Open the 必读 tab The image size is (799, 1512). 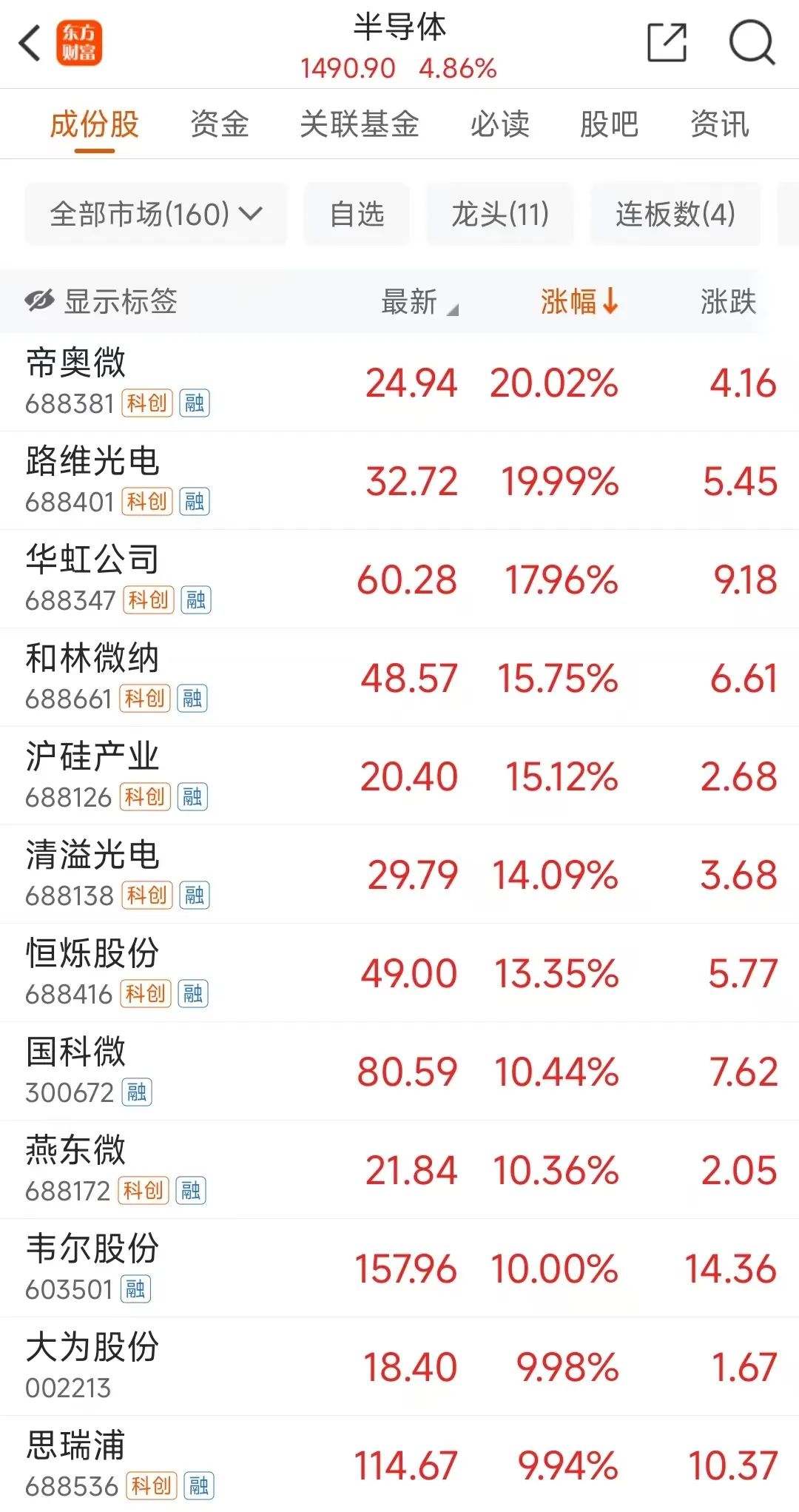click(500, 124)
